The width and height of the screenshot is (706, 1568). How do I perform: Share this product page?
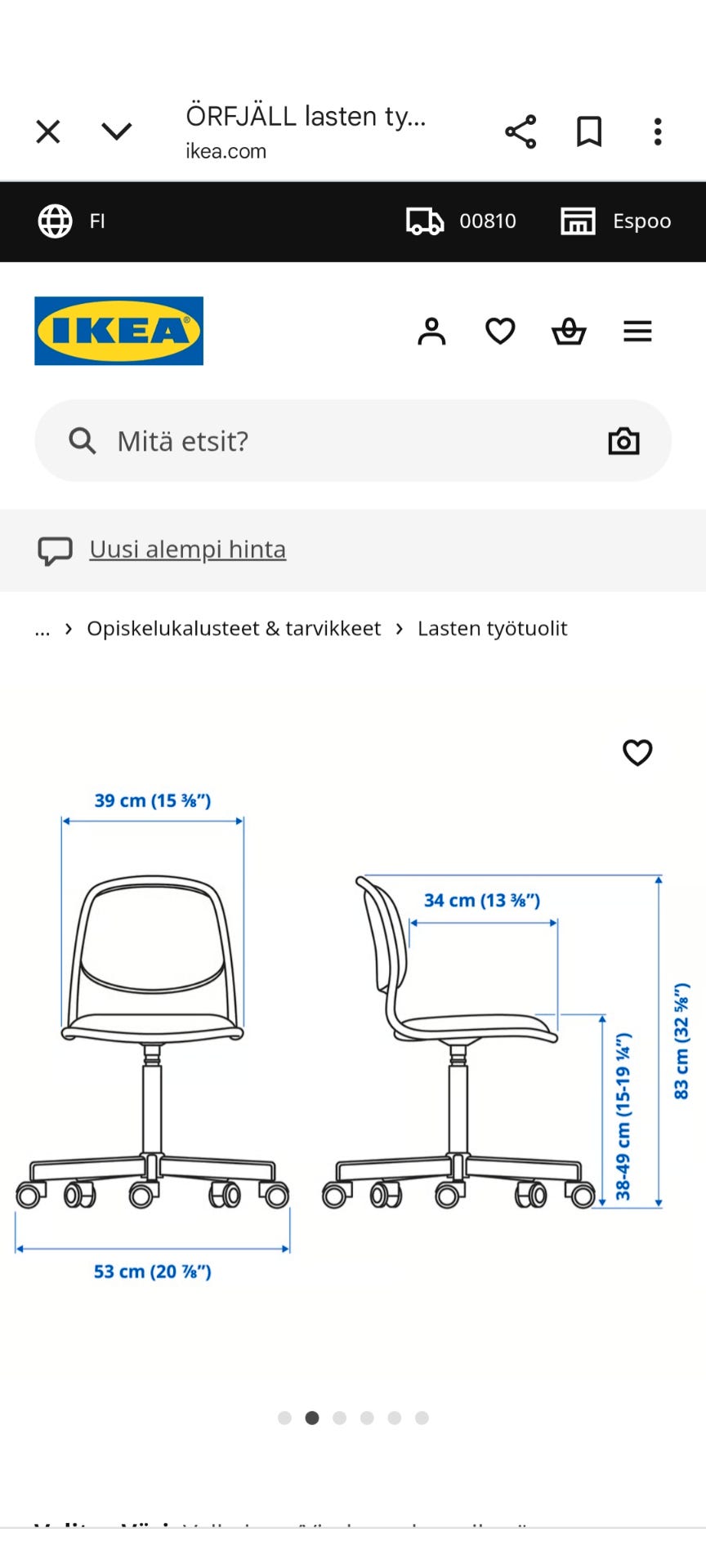[521, 131]
